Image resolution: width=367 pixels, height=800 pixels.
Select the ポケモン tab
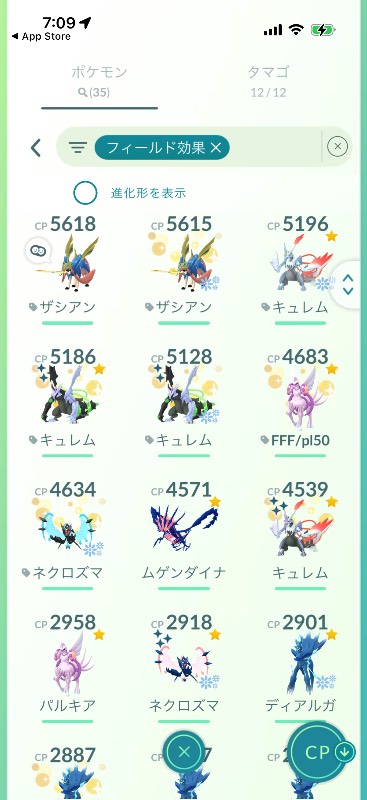tap(99, 81)
